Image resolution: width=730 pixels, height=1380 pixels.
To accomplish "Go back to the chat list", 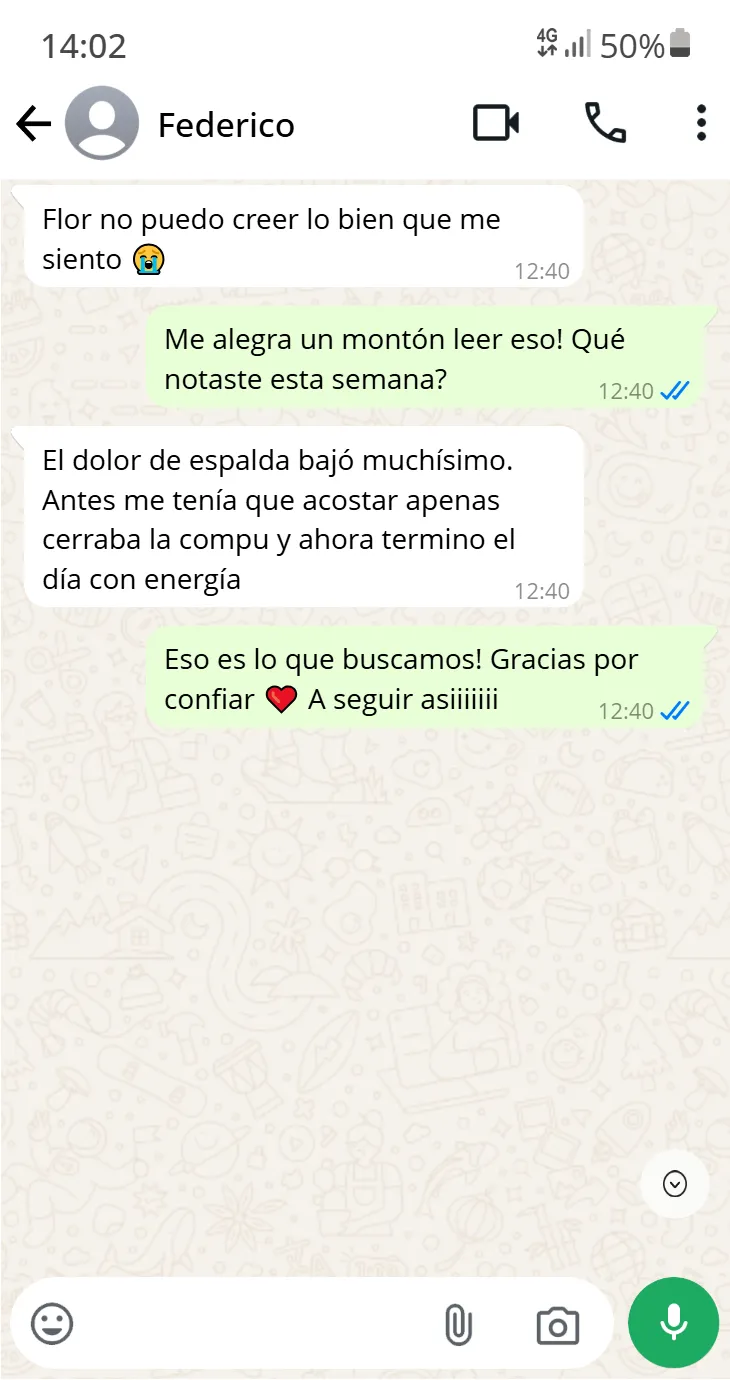I will tap(33, 124).
